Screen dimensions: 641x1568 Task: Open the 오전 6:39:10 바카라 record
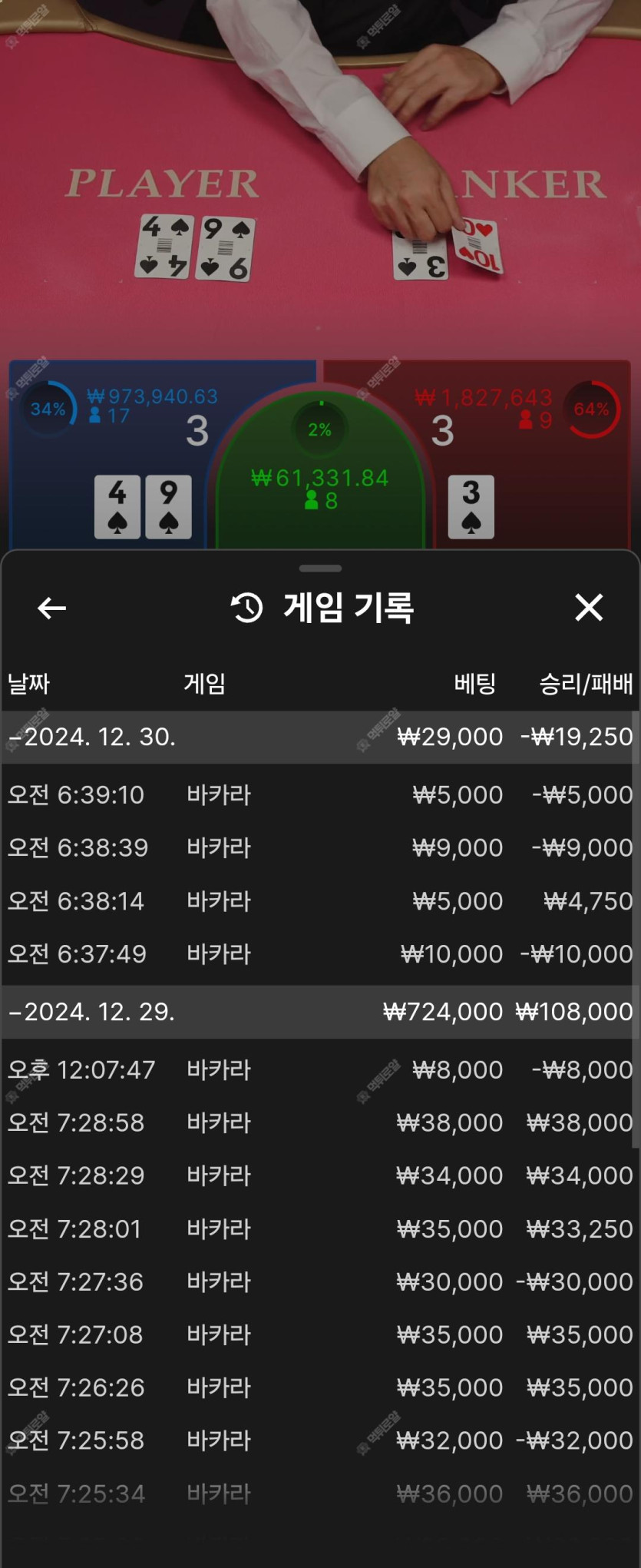click(319, 794)
